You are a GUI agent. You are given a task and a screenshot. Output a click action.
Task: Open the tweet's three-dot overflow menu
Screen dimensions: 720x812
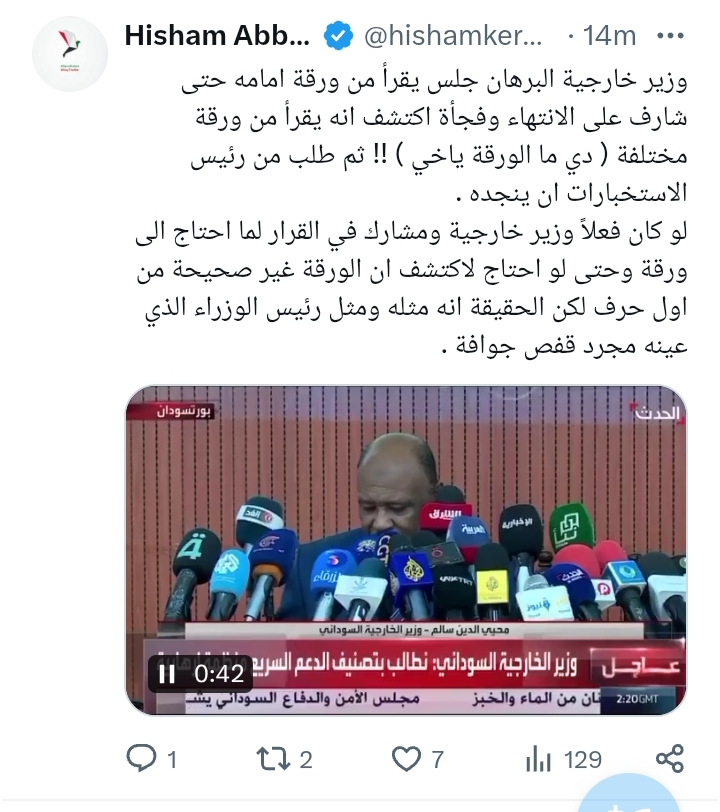[672, 37]
